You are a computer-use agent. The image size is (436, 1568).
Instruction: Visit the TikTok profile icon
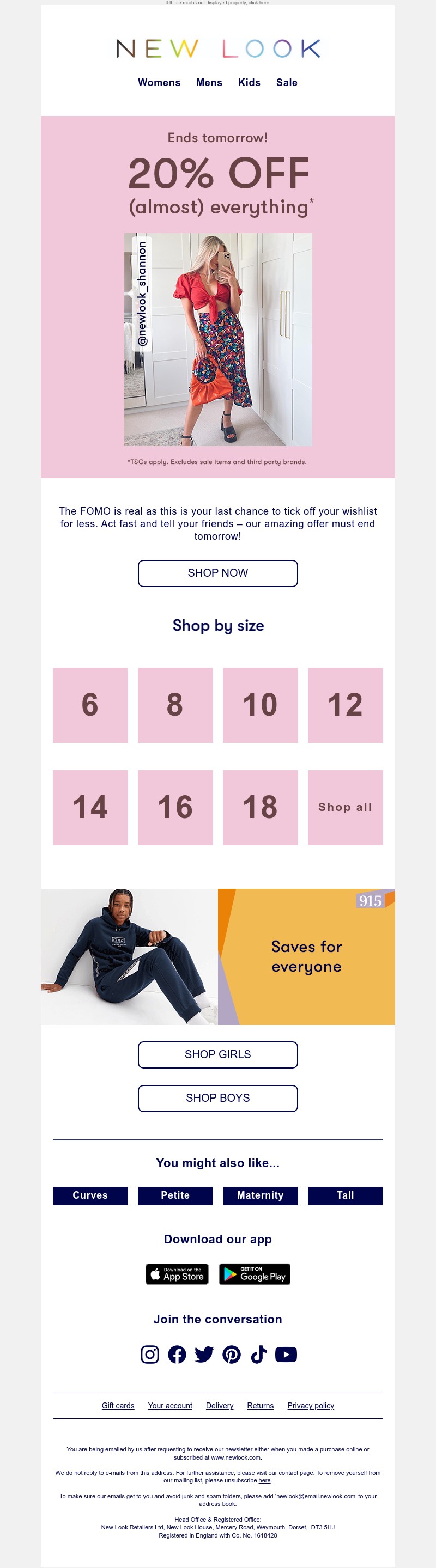tap(259, 1354)
